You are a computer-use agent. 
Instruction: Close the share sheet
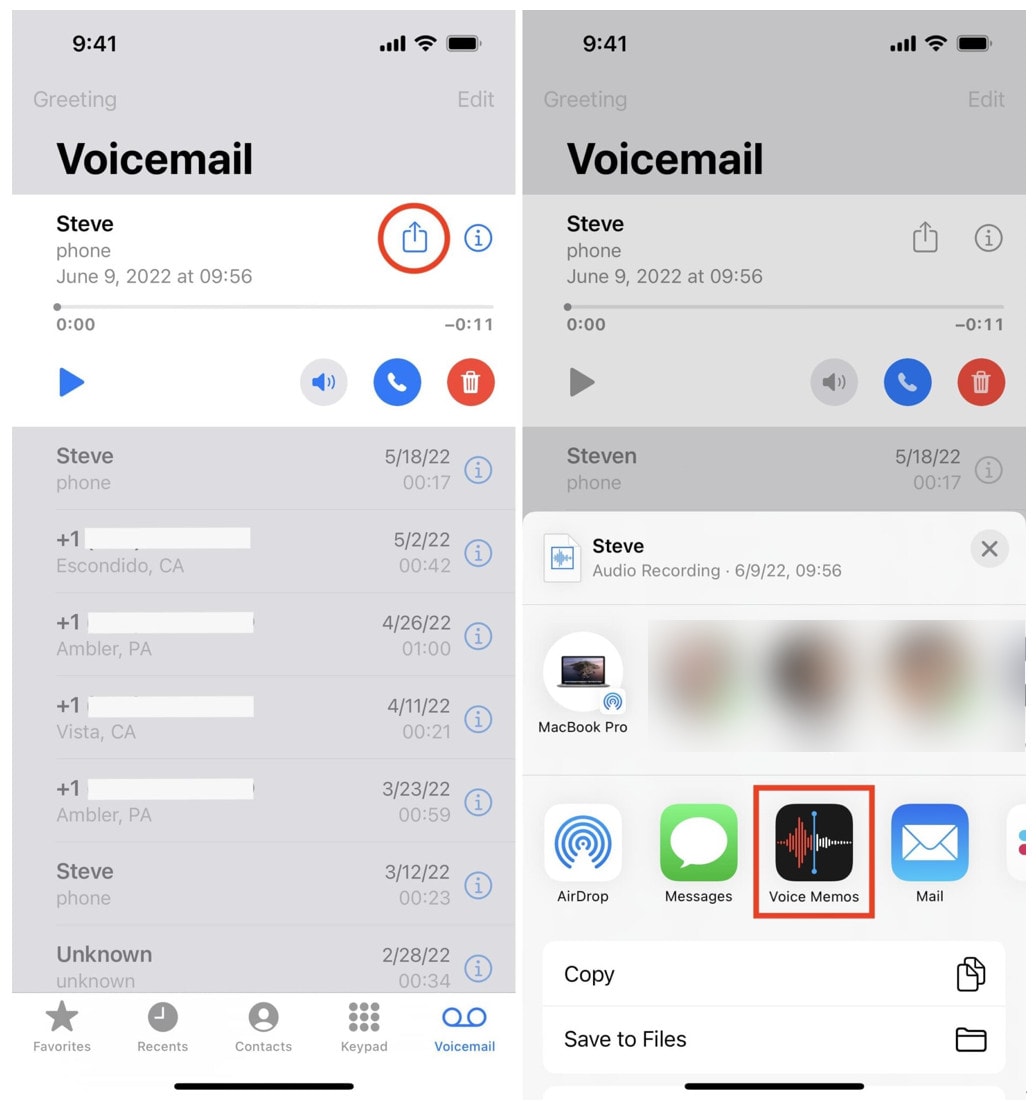989,549
